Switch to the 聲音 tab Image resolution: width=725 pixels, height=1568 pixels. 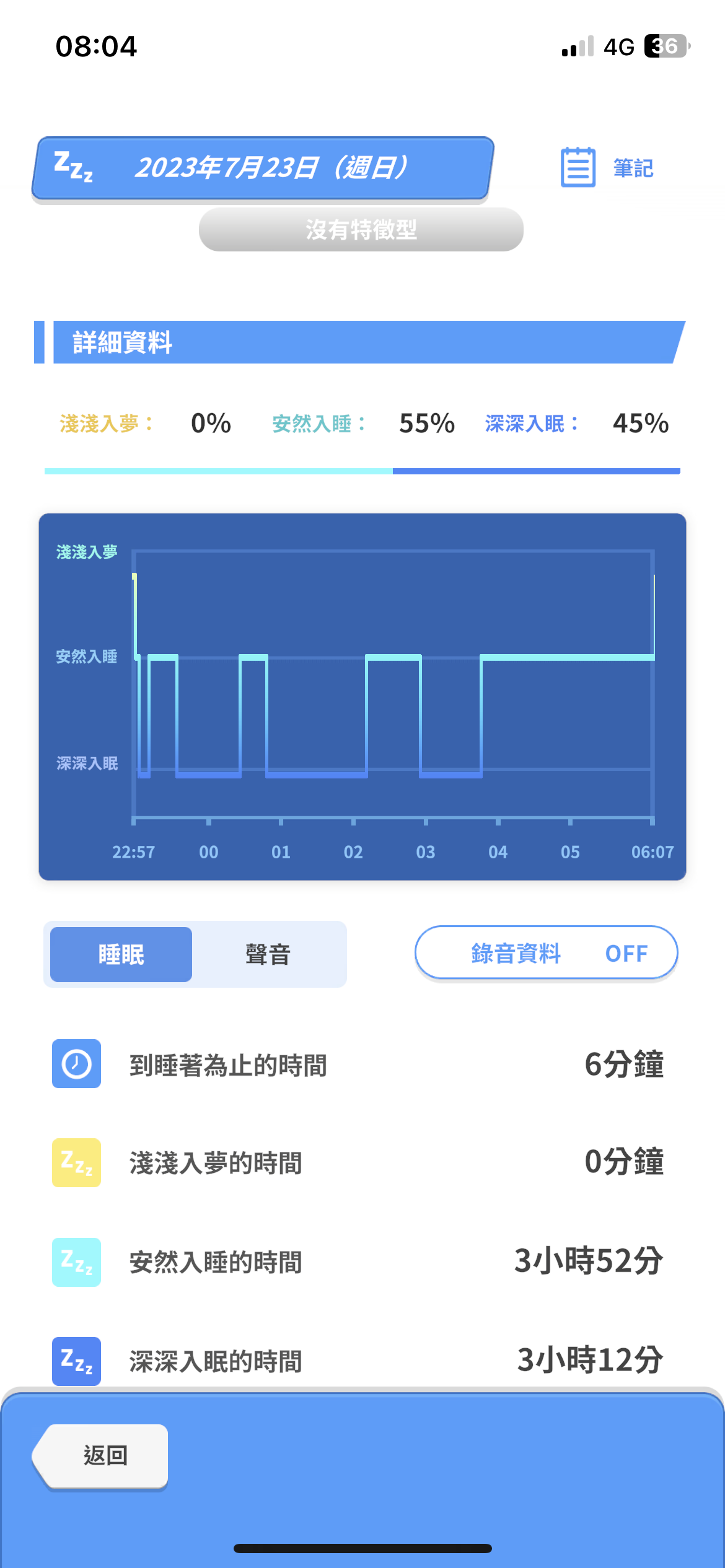click(268, 954)
